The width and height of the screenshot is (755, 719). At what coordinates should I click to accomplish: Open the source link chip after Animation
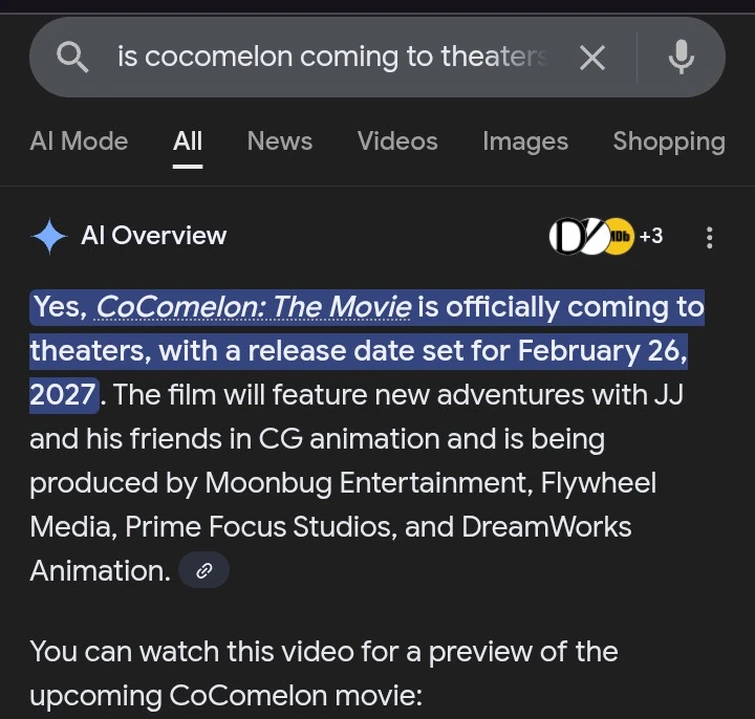(204, 571)
